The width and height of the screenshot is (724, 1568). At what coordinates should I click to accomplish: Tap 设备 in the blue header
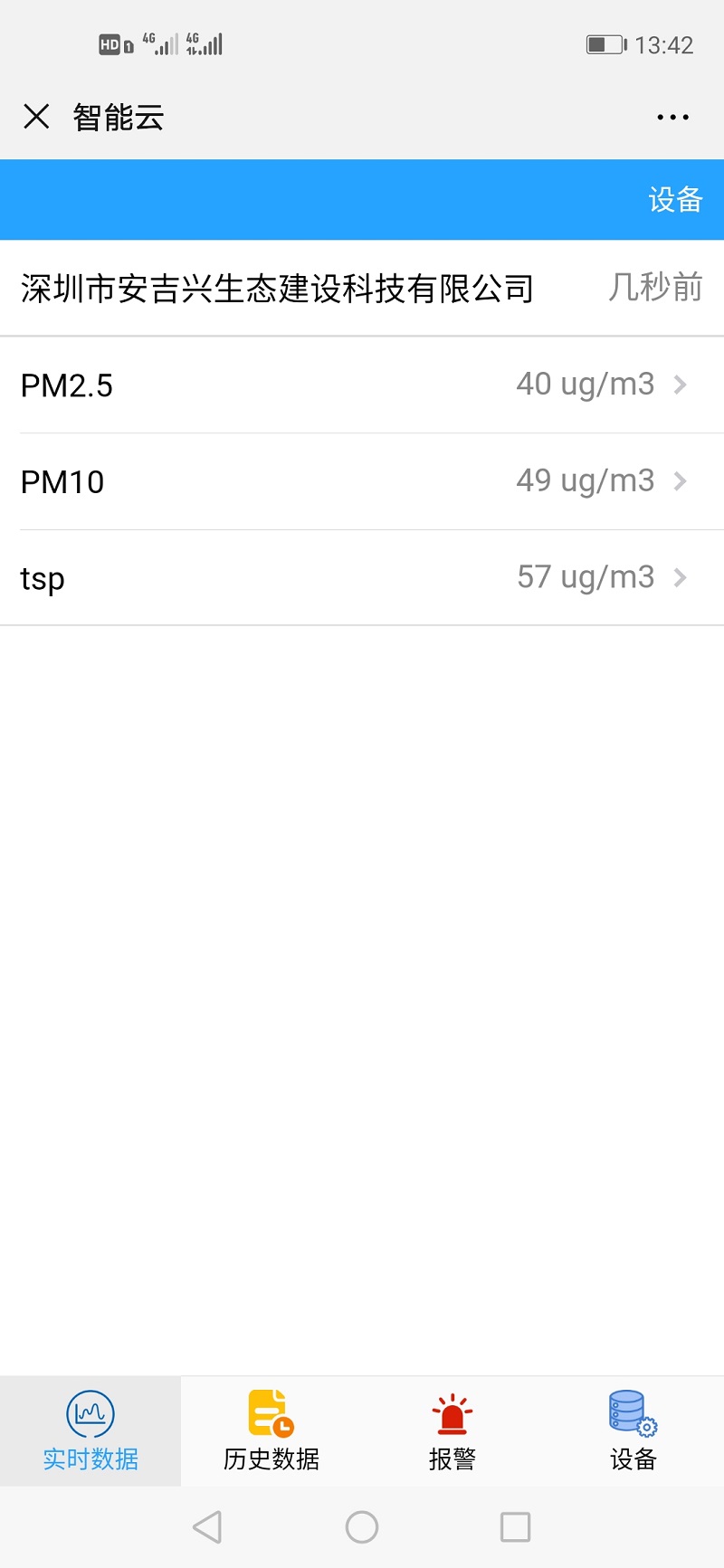point(675,200)
